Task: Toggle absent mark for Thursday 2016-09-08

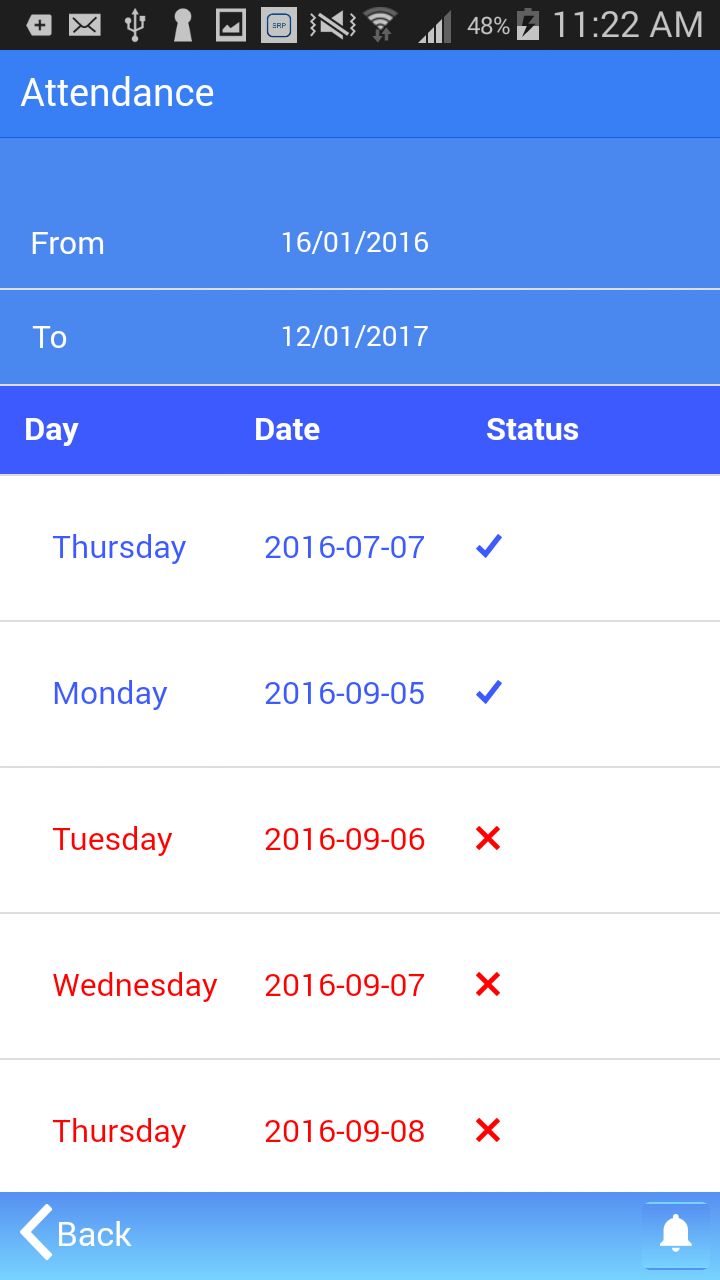Action: [x=487, y=1130]
